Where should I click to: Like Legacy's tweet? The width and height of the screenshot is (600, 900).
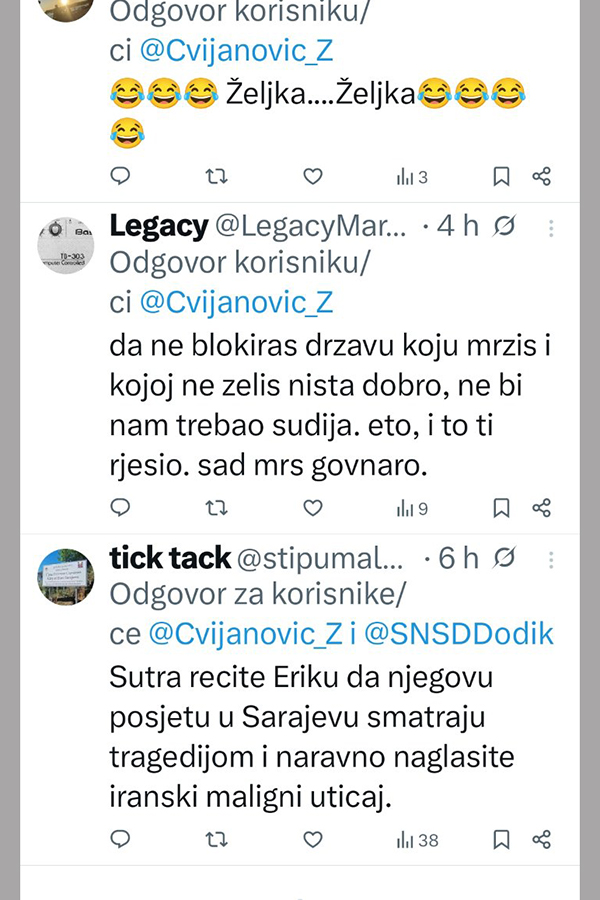click(313, 508)
